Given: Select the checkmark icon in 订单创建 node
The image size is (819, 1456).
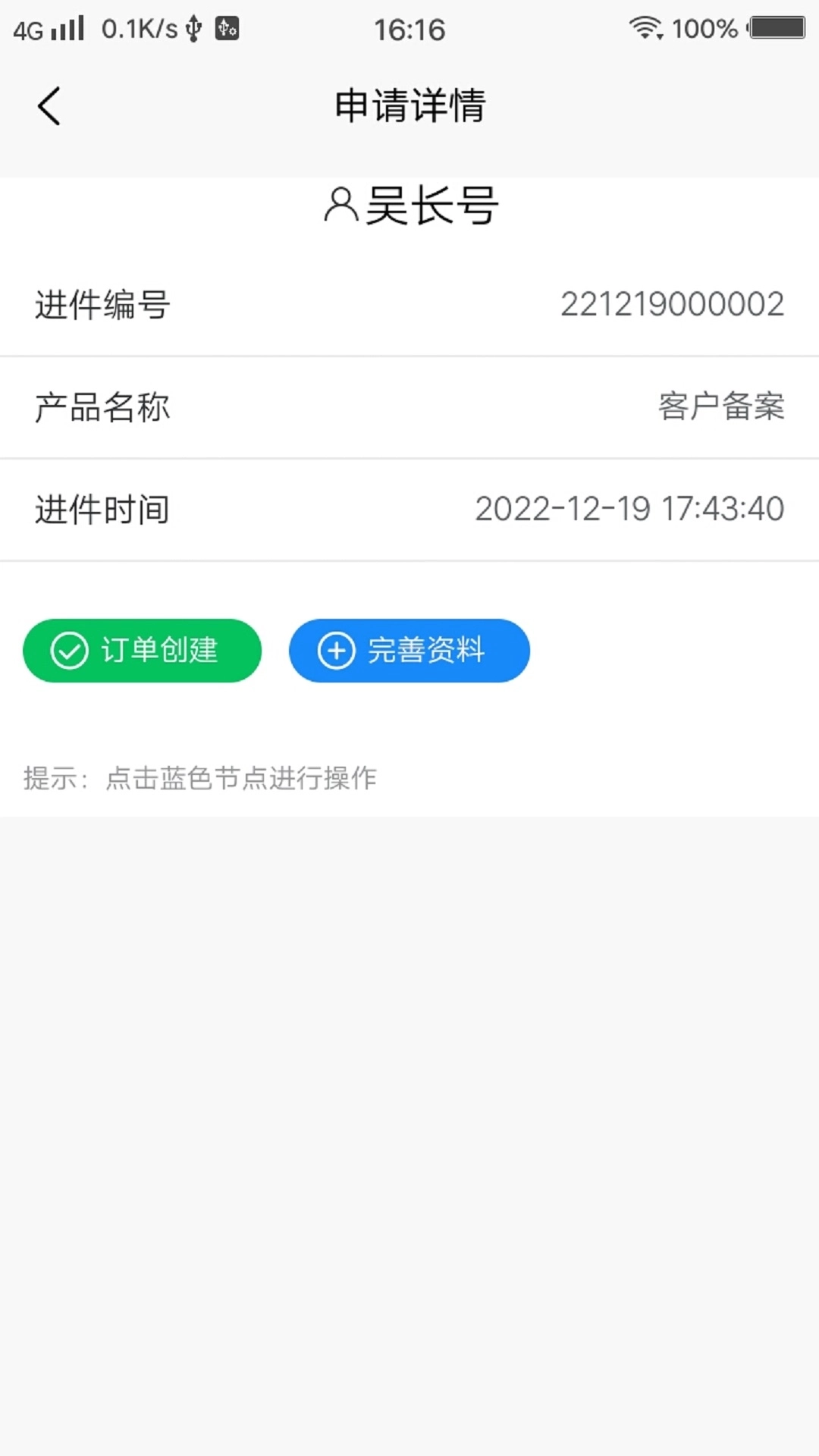Looking at the screenshot, I should pos(69,651).
